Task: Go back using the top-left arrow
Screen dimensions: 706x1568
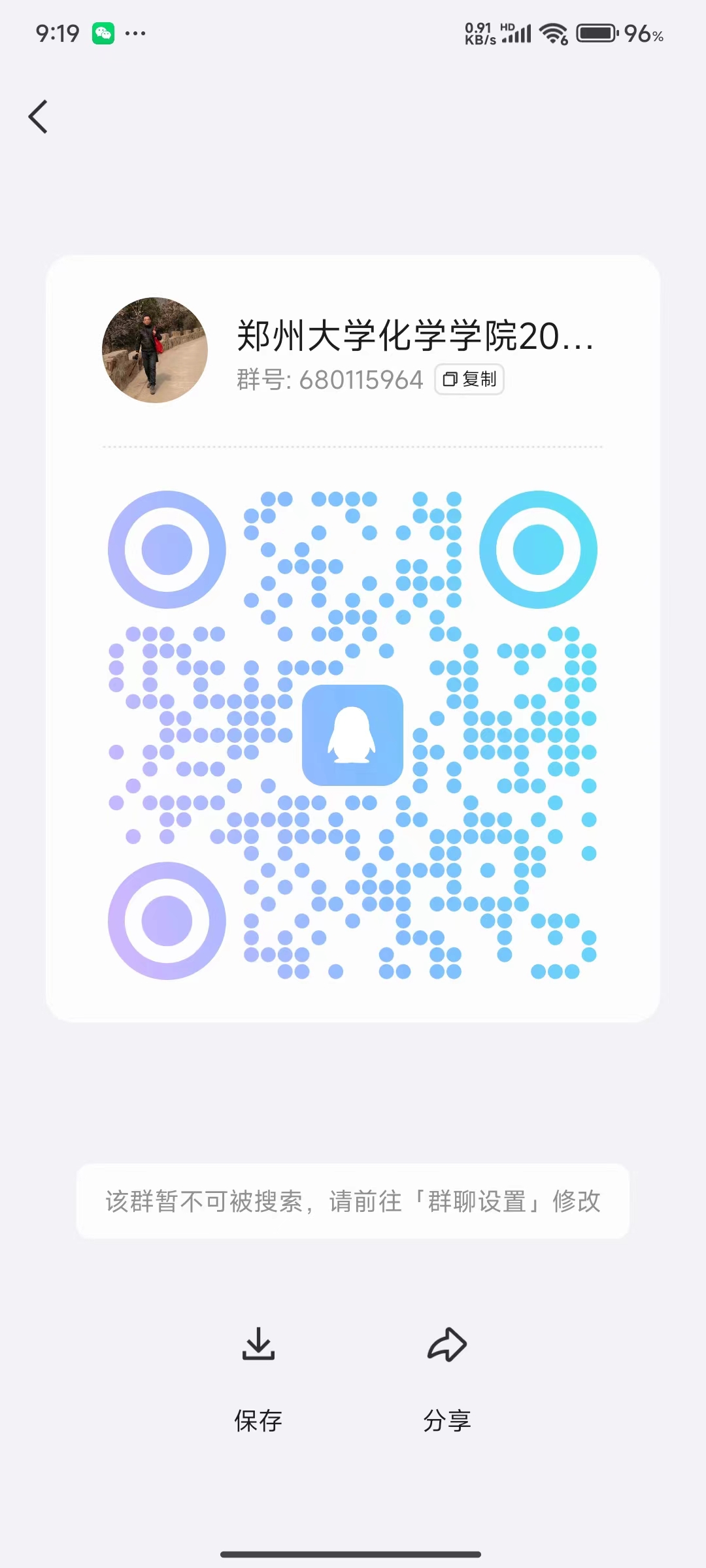Action: coord(38,117)
